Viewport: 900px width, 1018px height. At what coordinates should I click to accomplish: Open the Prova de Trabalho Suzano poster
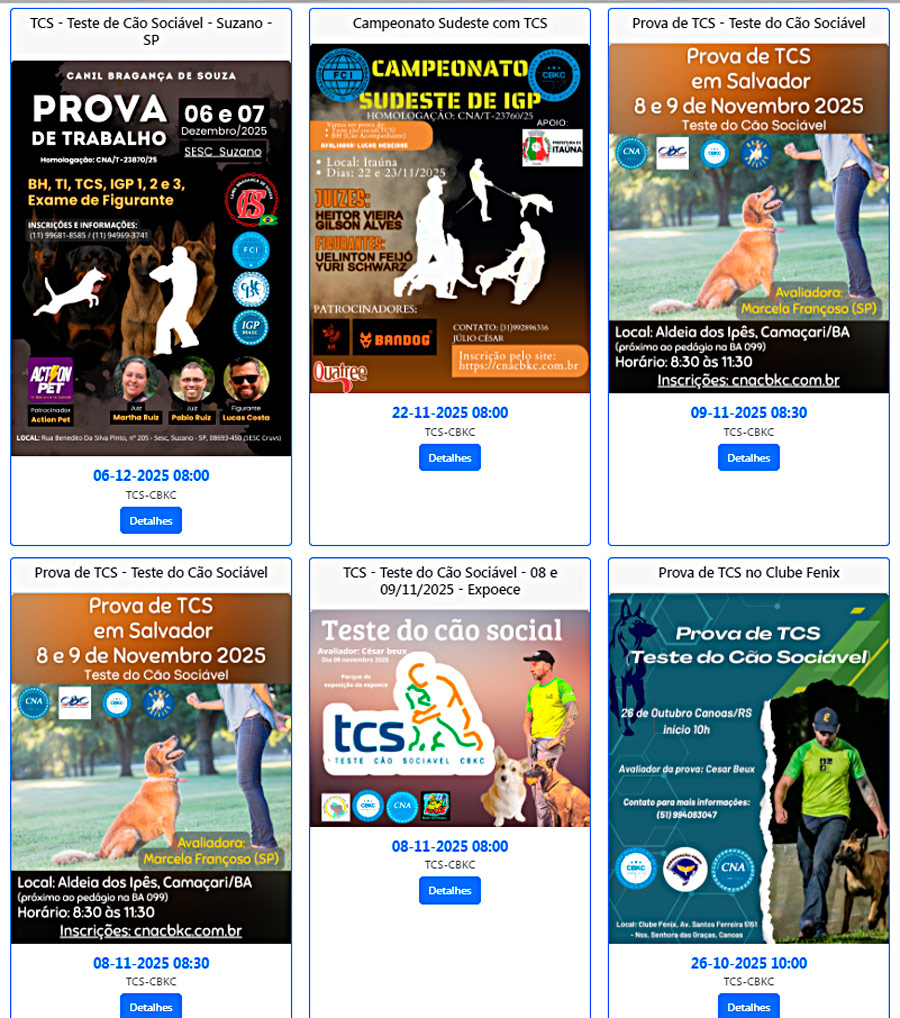click(151, 258)
